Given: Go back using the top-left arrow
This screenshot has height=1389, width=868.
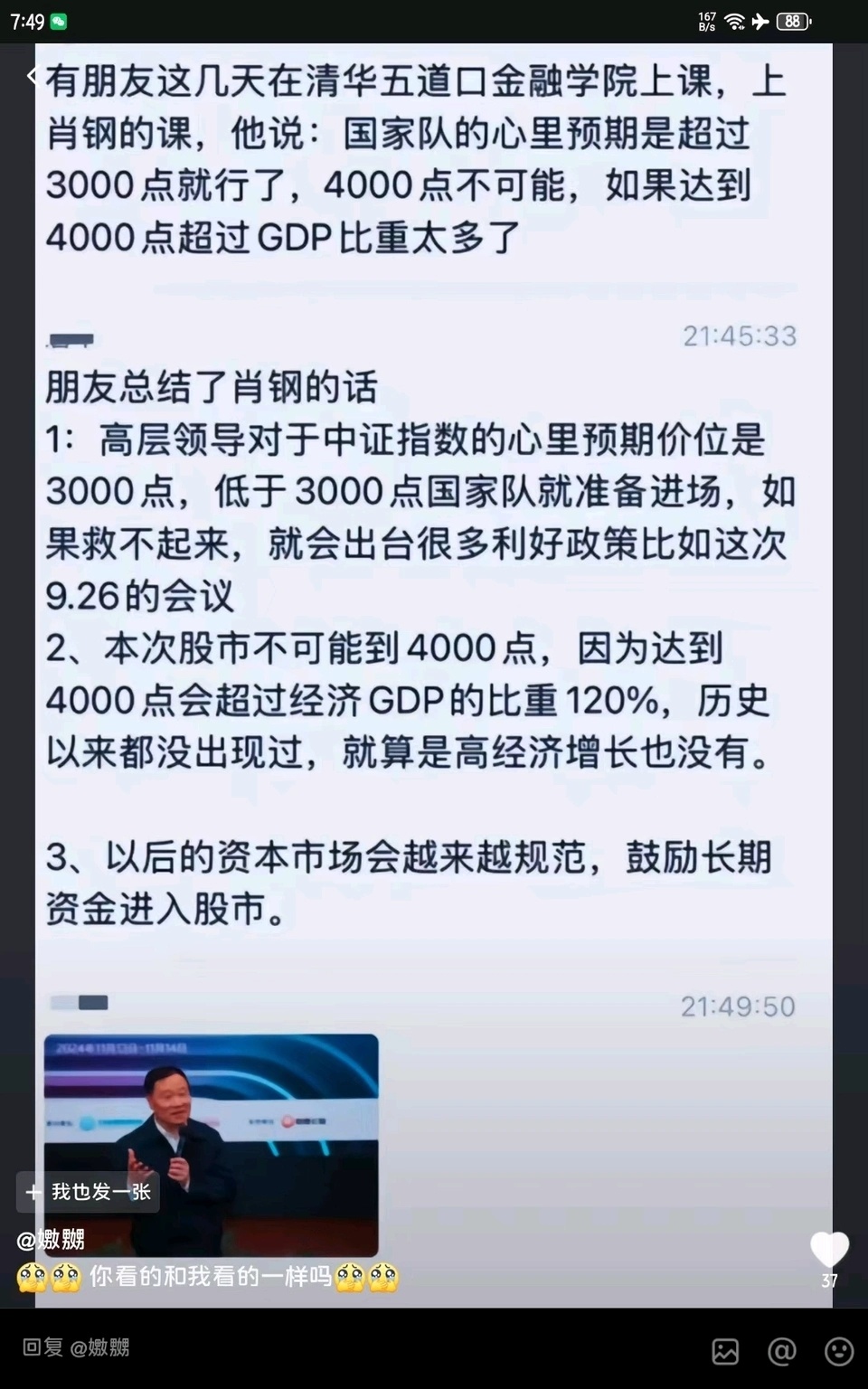Looking at the screenshot, I should pyautogui.click(x=33, y=77).
